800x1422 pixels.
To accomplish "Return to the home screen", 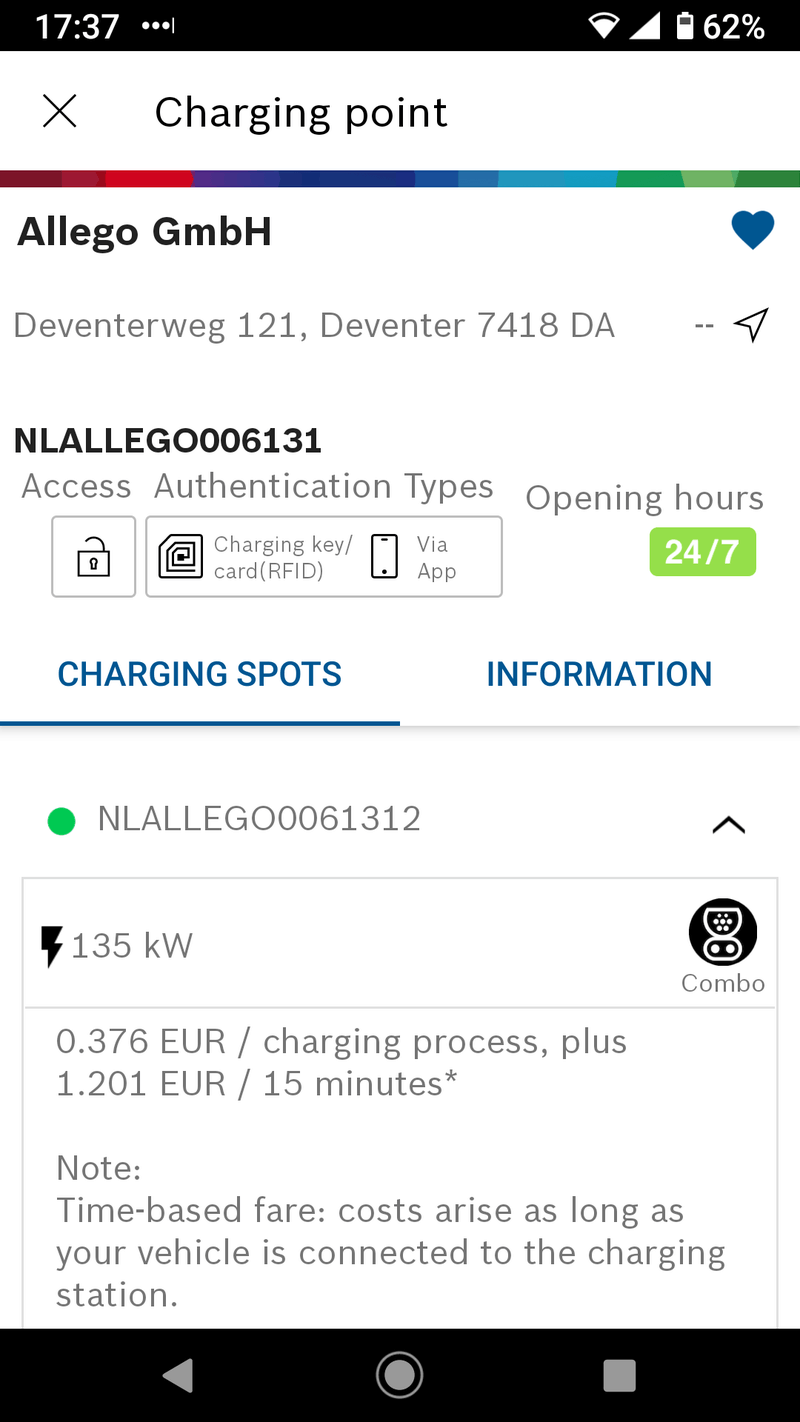I will [399, 1376].
